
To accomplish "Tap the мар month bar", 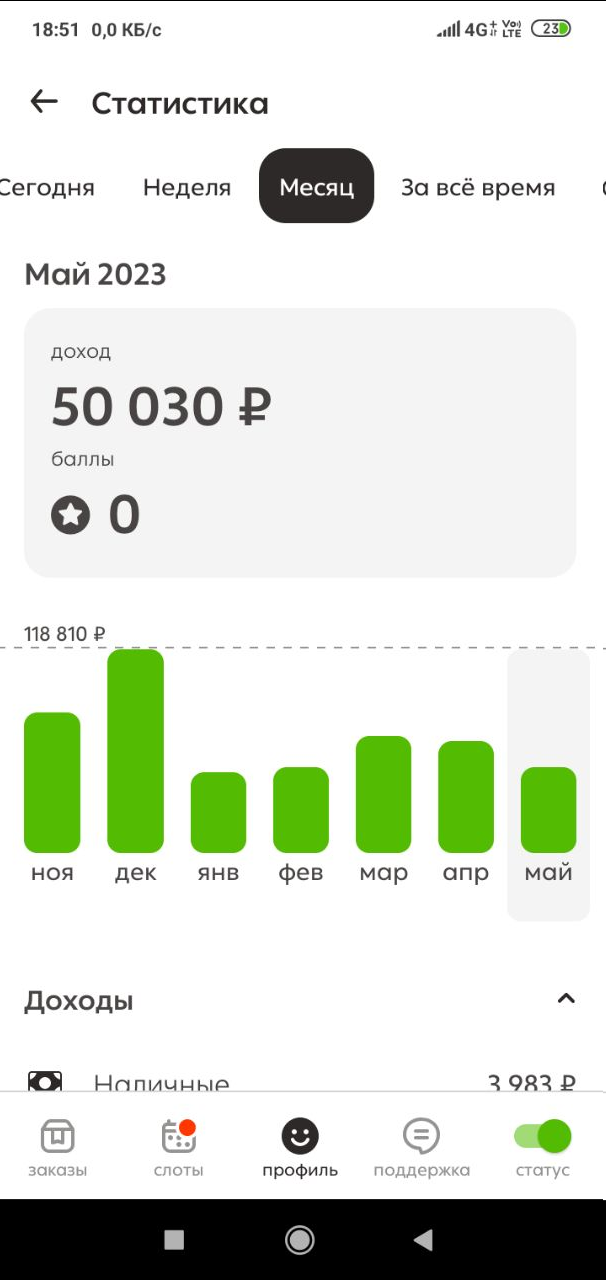I will point(384,794).
